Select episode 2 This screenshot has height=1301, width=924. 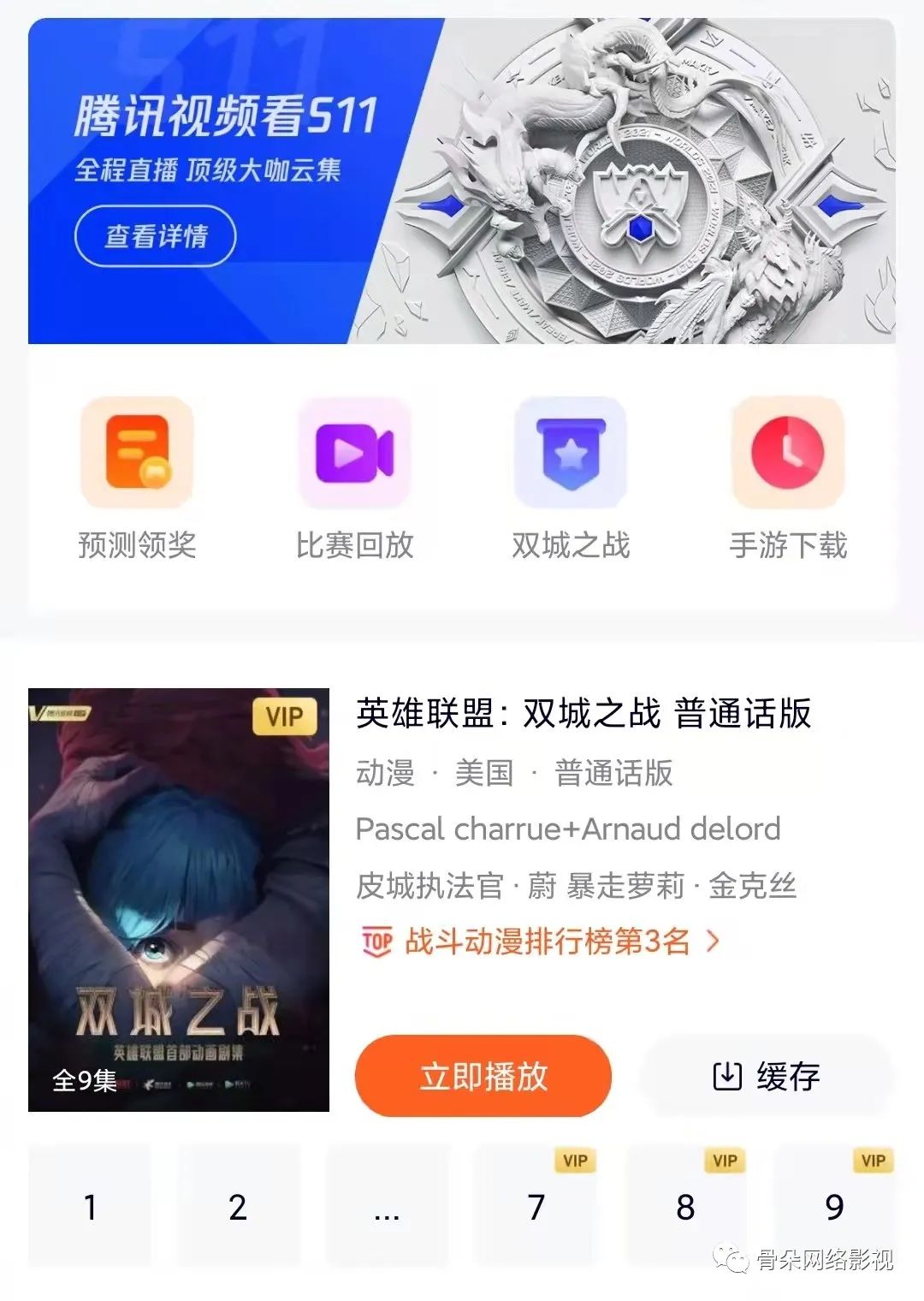pos(238,1207)
